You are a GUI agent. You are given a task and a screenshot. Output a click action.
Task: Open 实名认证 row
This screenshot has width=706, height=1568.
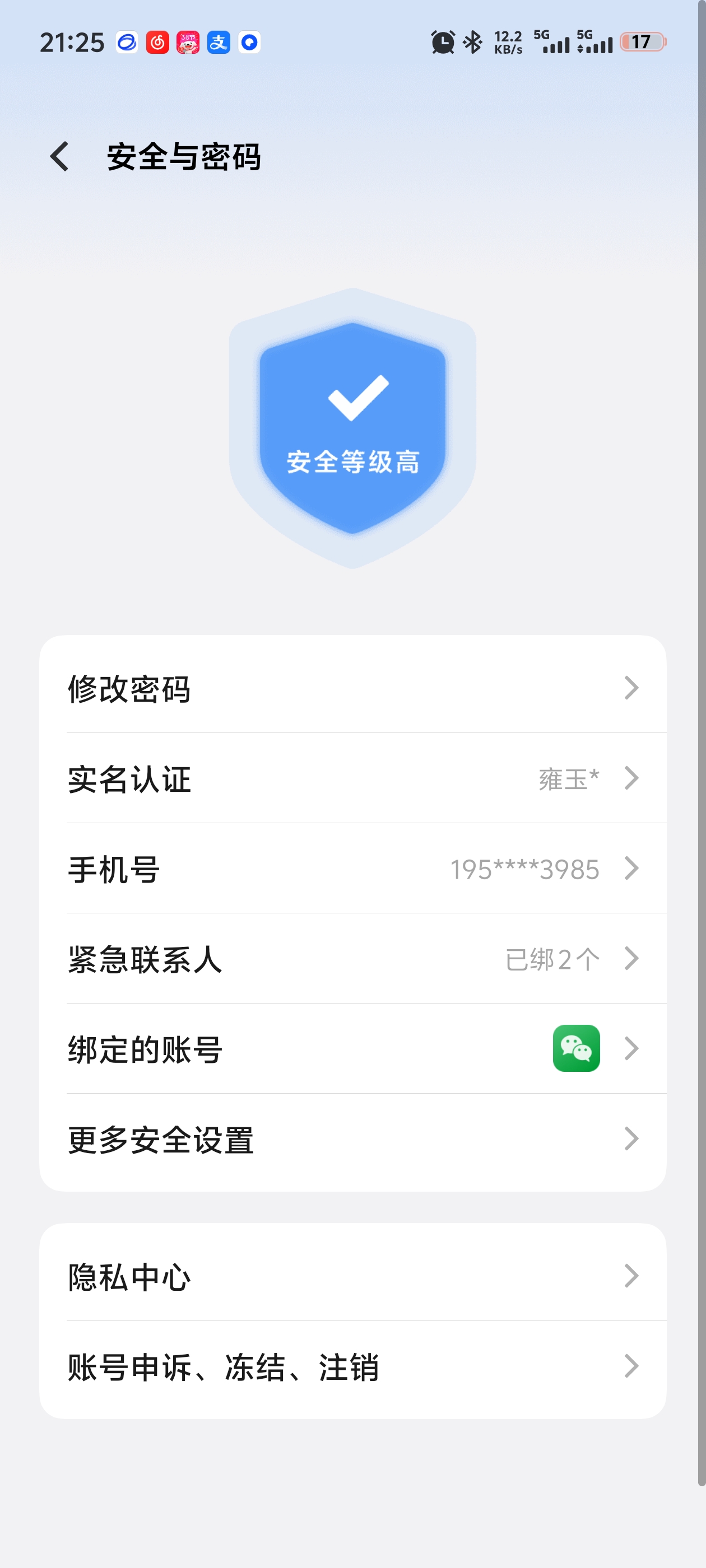pos(352,778)
